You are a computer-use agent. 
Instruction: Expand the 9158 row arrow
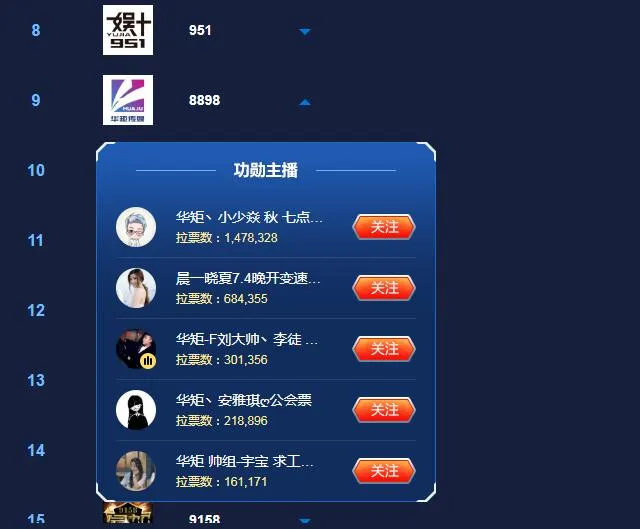pyautogui.click(x=305, y=521)
